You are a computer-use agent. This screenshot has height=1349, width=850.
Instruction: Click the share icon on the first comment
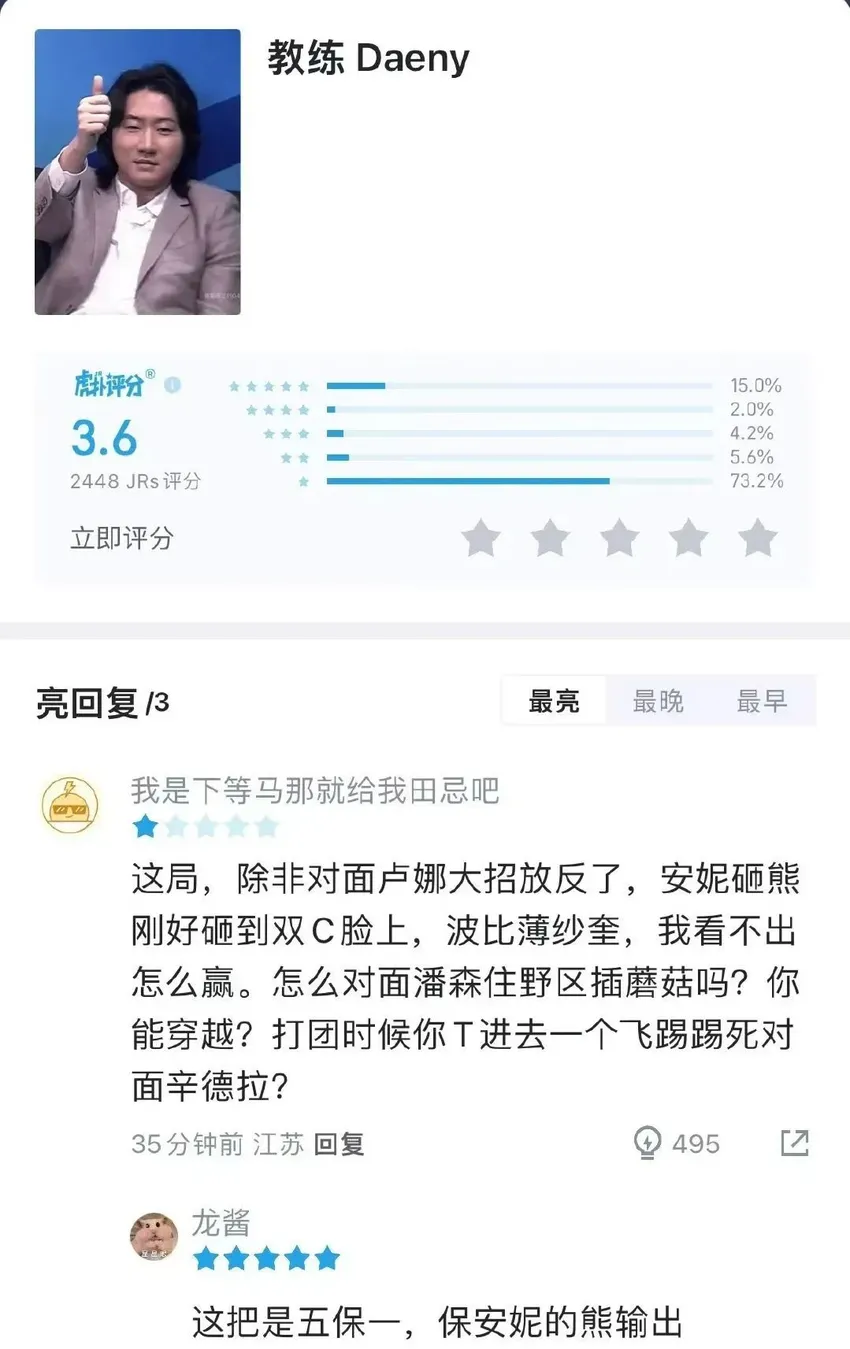[x=796, y=1144]
